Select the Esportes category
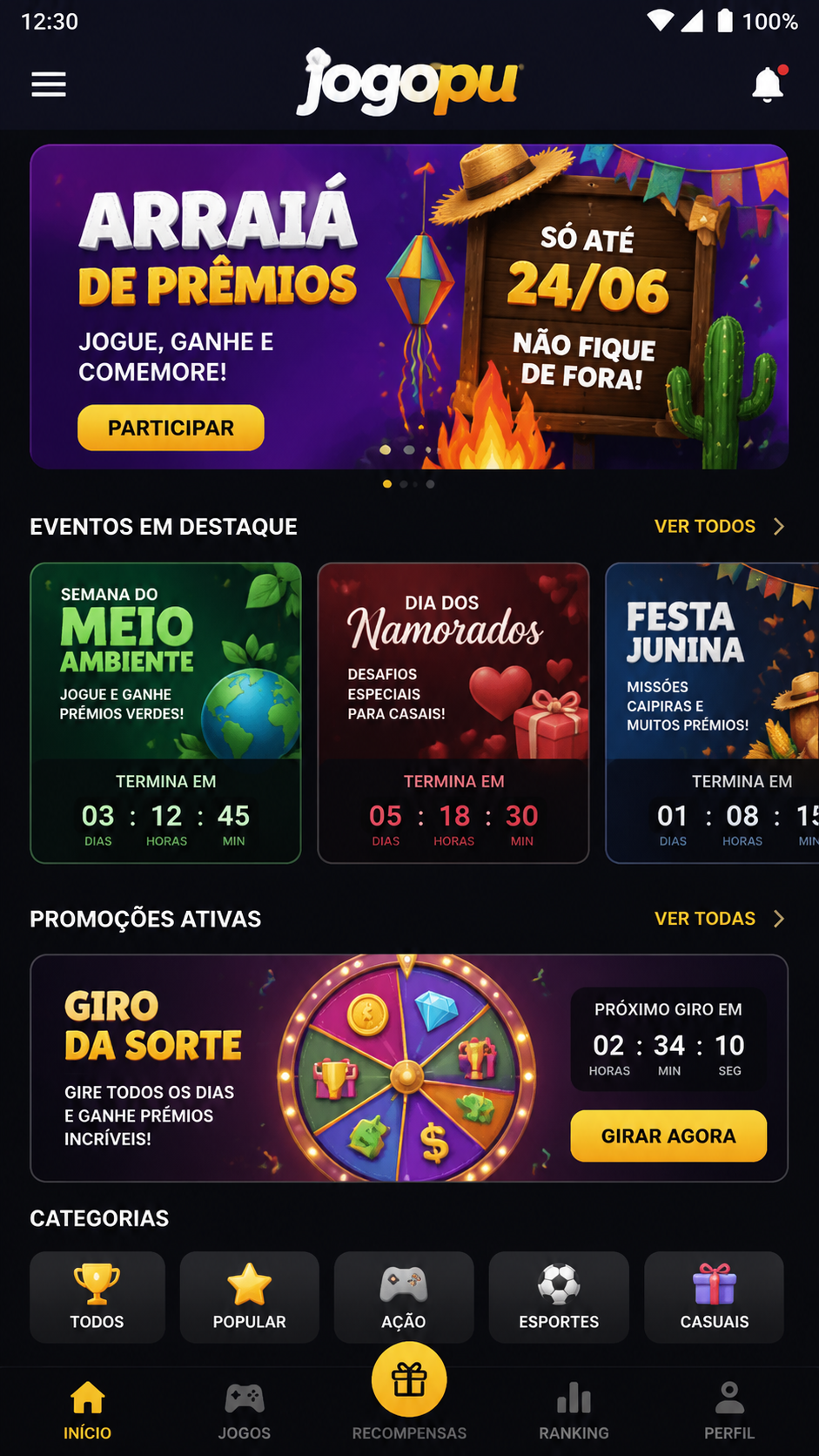This screenshot has width=819, height=1456. 559,1297
